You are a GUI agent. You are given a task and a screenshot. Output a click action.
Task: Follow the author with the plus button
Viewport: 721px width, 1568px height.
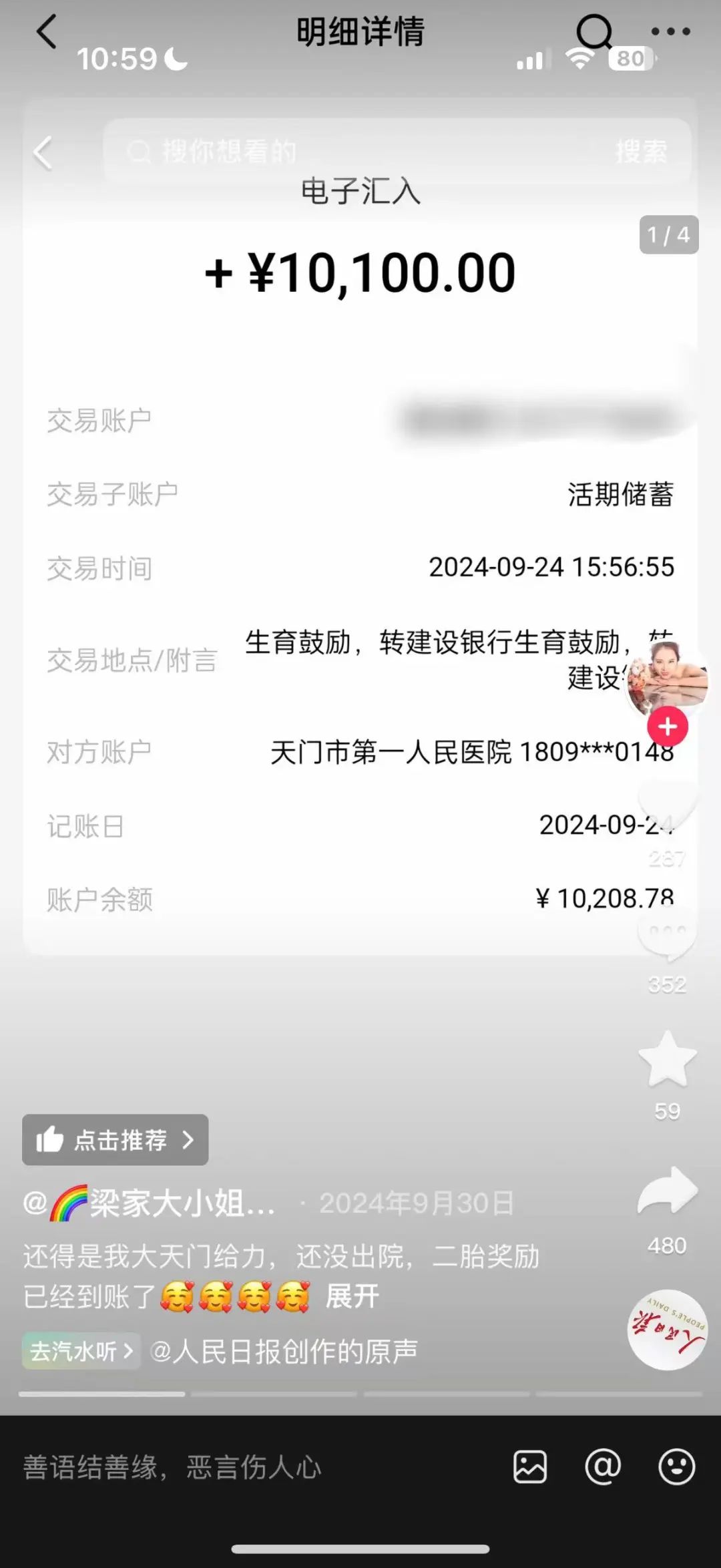point(668,727)
